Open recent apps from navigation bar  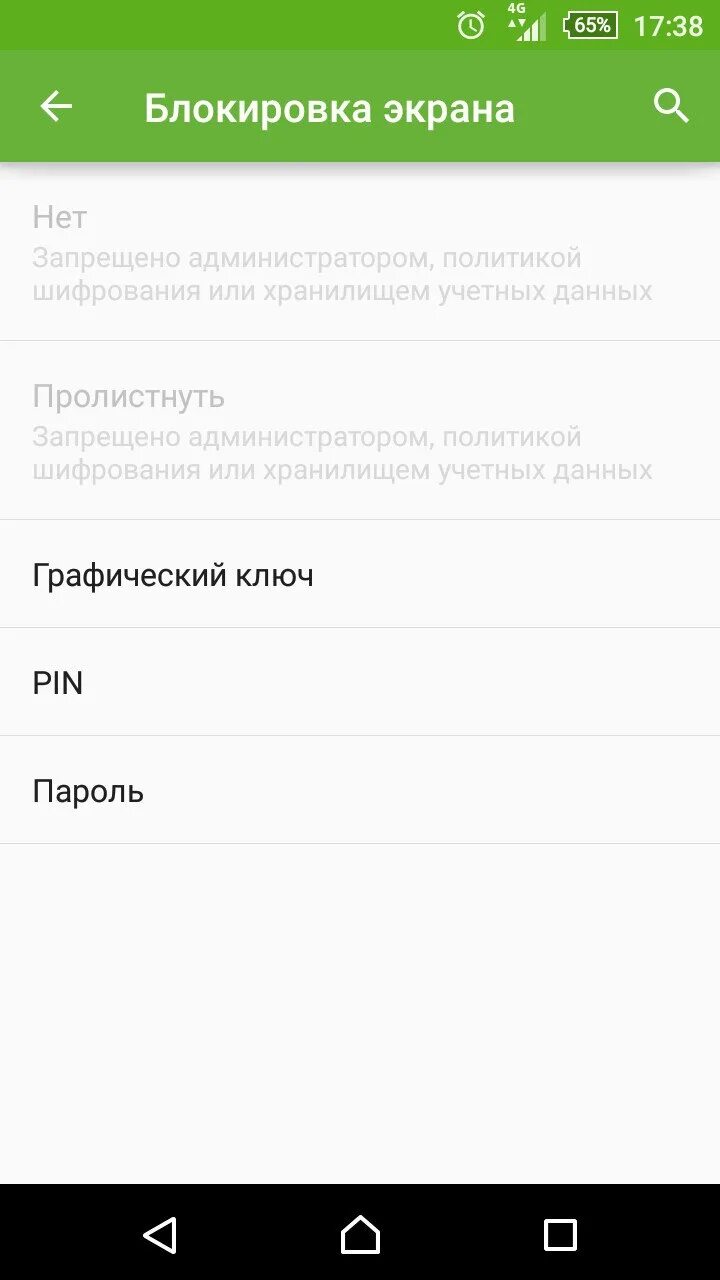click(x=560, y=1235)
